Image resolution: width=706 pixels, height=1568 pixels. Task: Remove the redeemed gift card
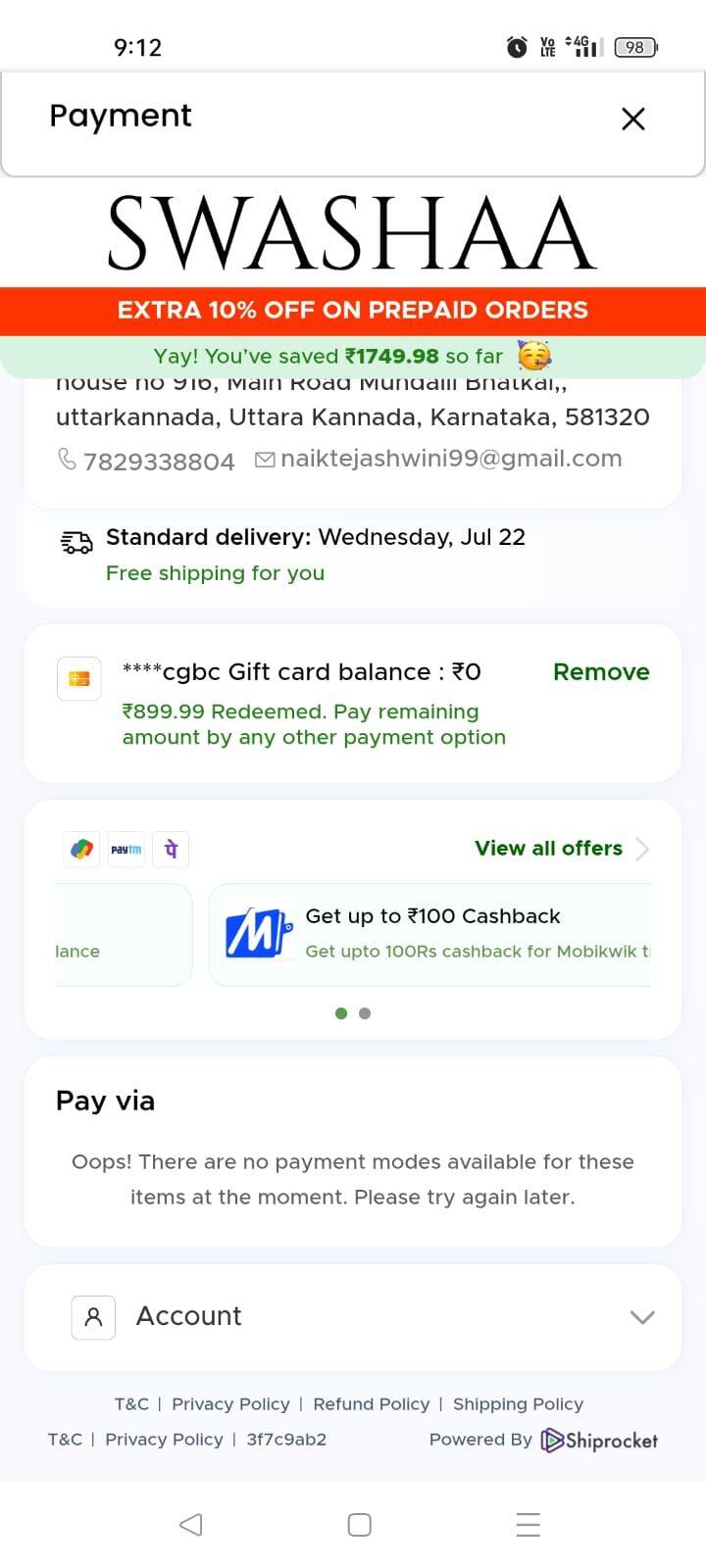tap(601, 672)
